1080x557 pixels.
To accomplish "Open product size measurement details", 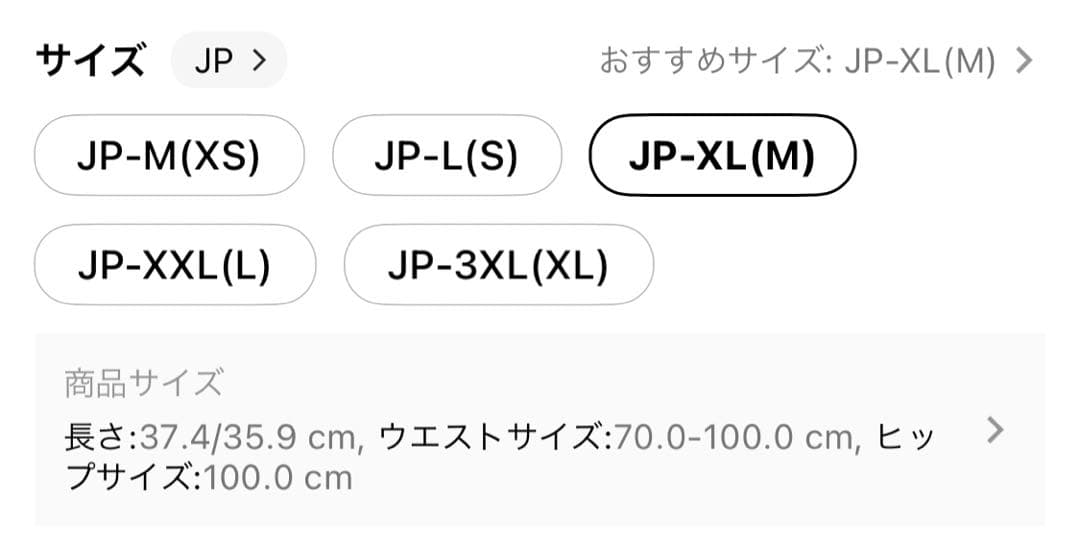I will [x=540, y=431].
